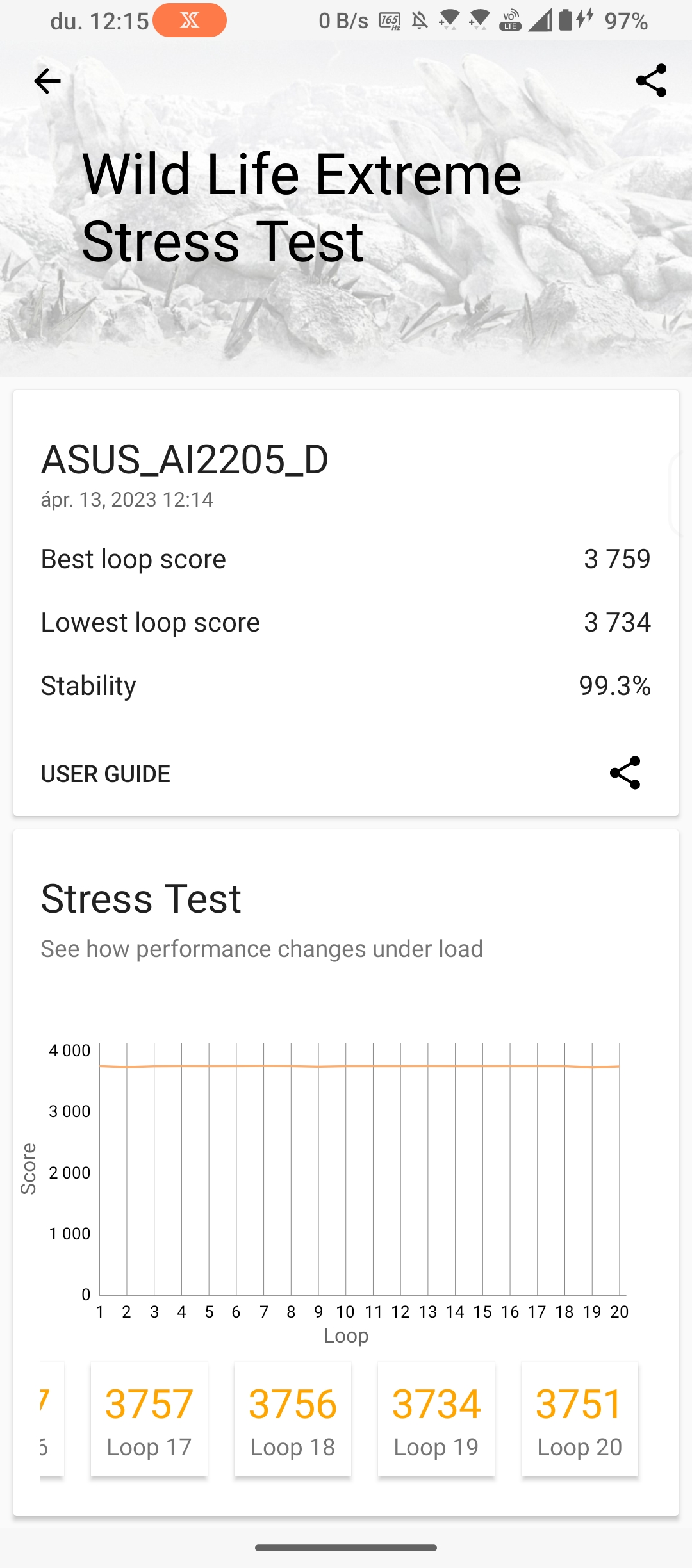692x1568 pixels.
Task: Select the Loop 19 score card
Action: (436, 1419)
